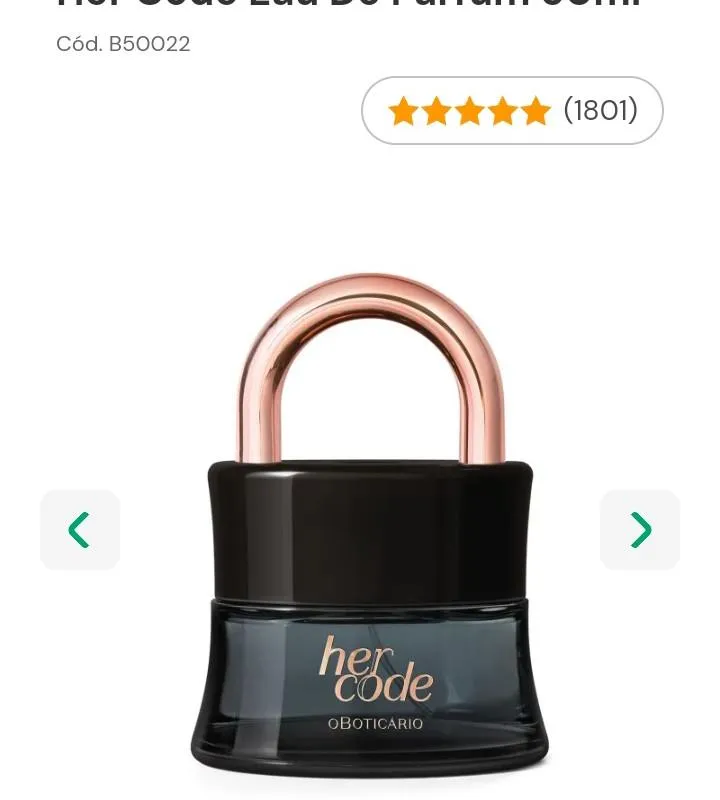The image size is (720, 800).
Task: Expand next gallery image with right arrow
Action: (640, 529)
